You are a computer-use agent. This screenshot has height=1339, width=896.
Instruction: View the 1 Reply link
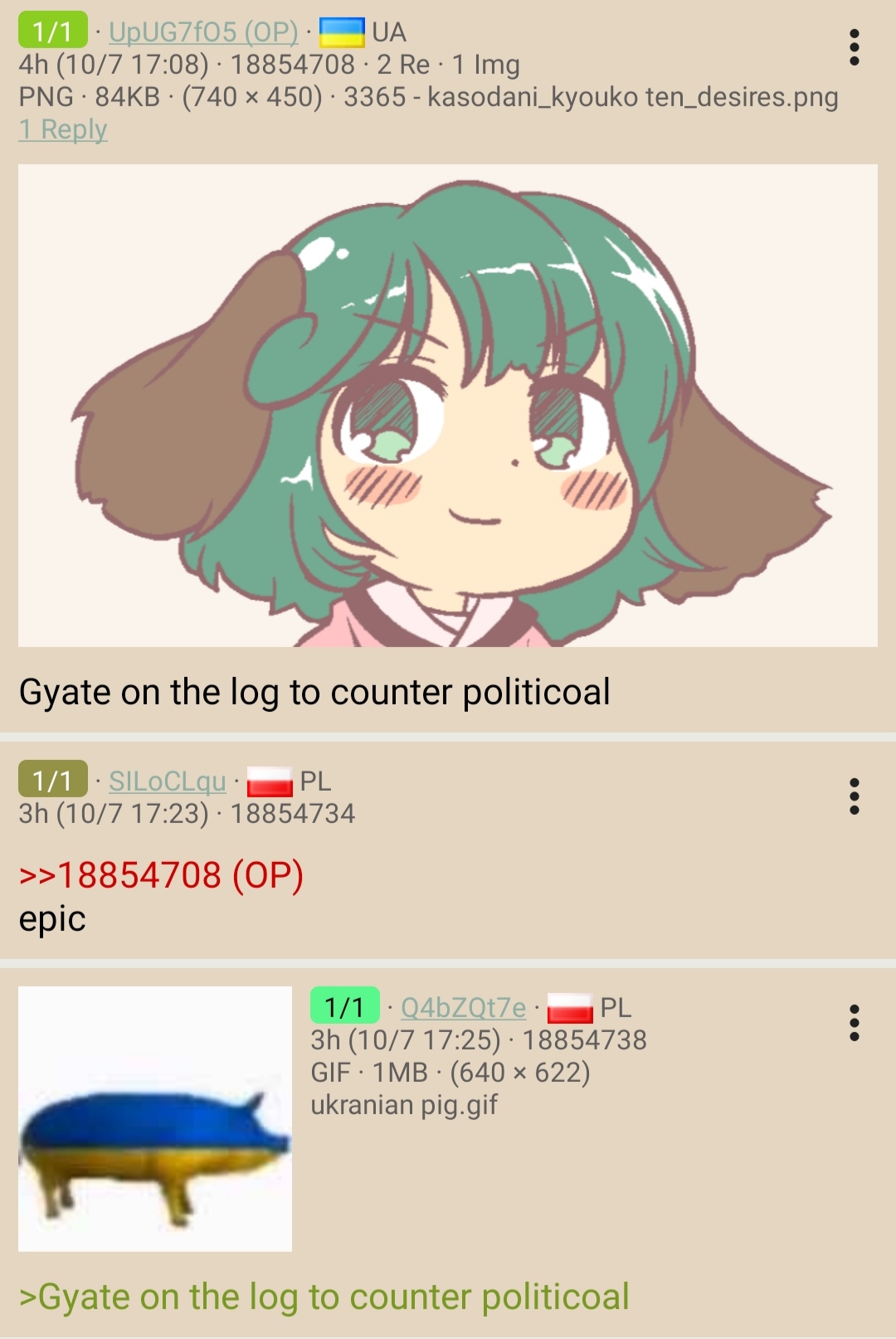[x=63, y=129]
